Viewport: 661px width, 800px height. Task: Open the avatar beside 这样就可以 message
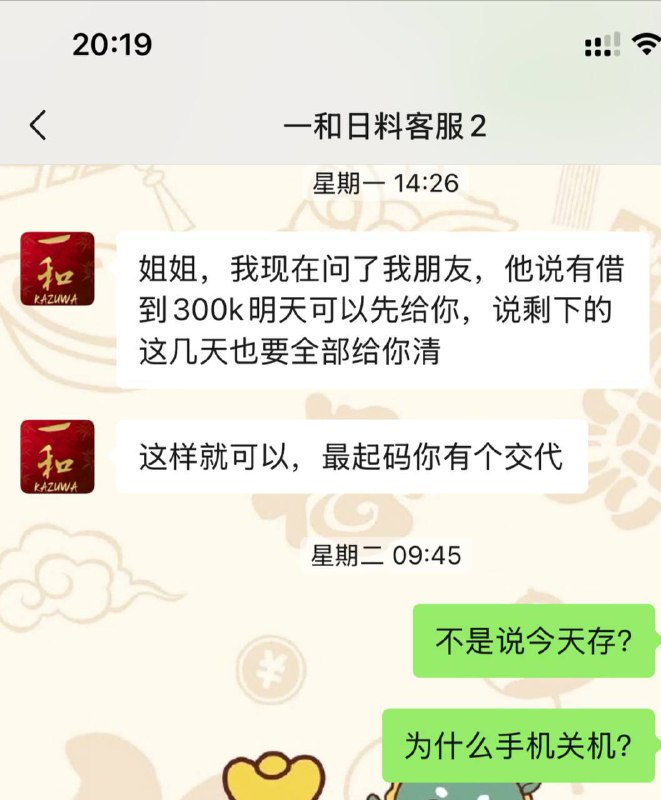(57, 456)
